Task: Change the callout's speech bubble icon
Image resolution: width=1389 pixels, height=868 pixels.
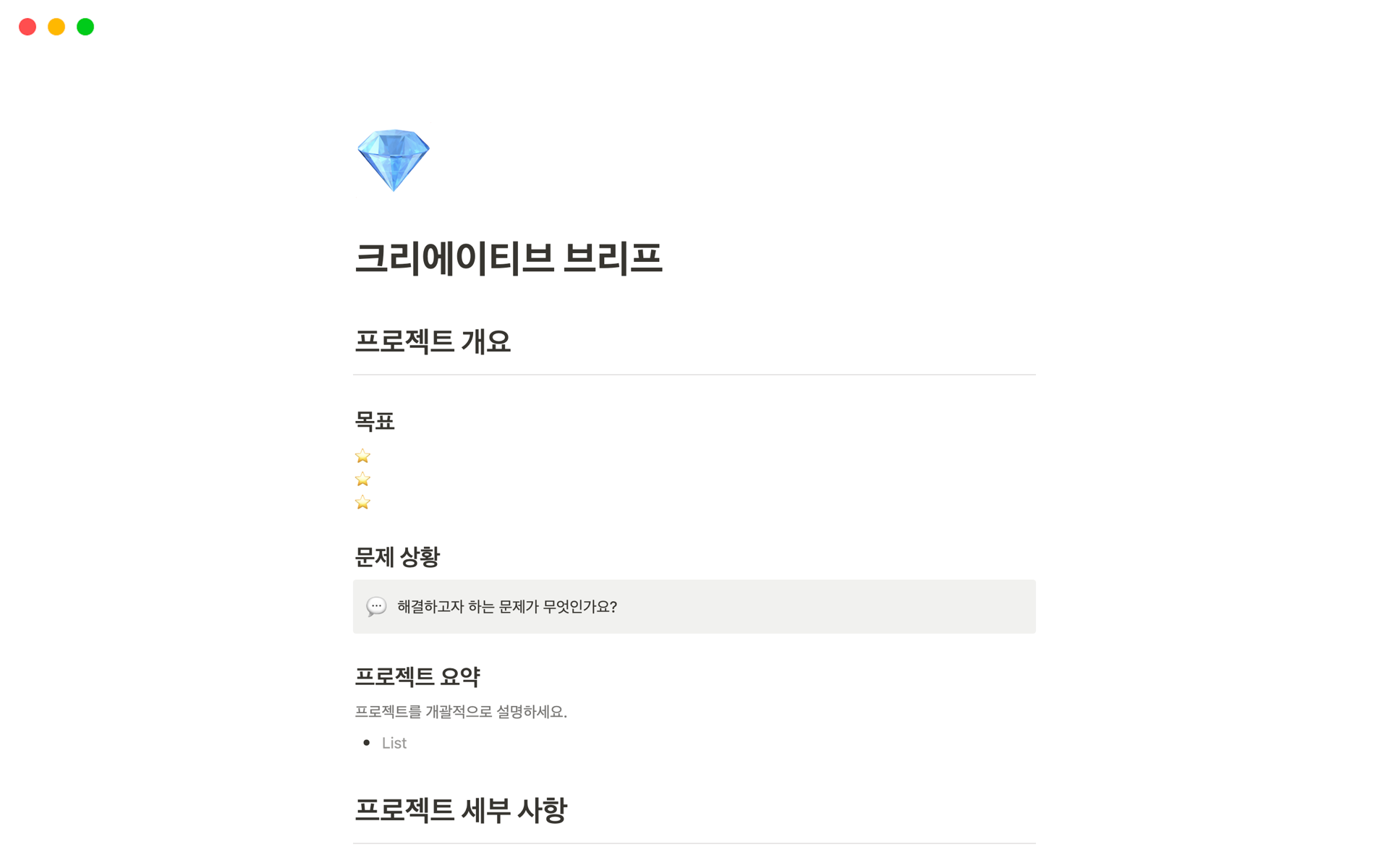Action: tap(376, 606)
